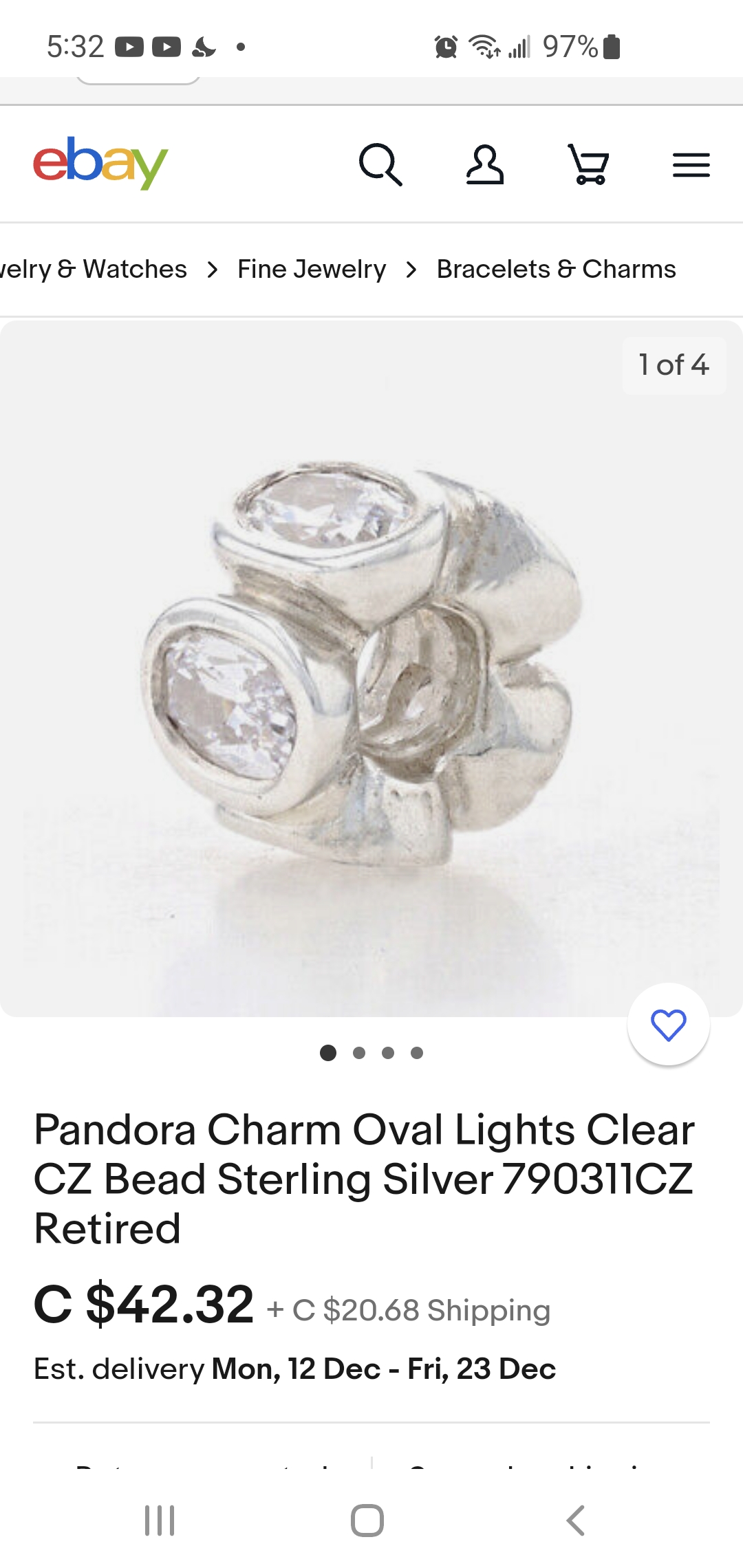This screenshot has width=743, height=1568.
Task: Jump to the second photo dot
Action: point(359,1053)
